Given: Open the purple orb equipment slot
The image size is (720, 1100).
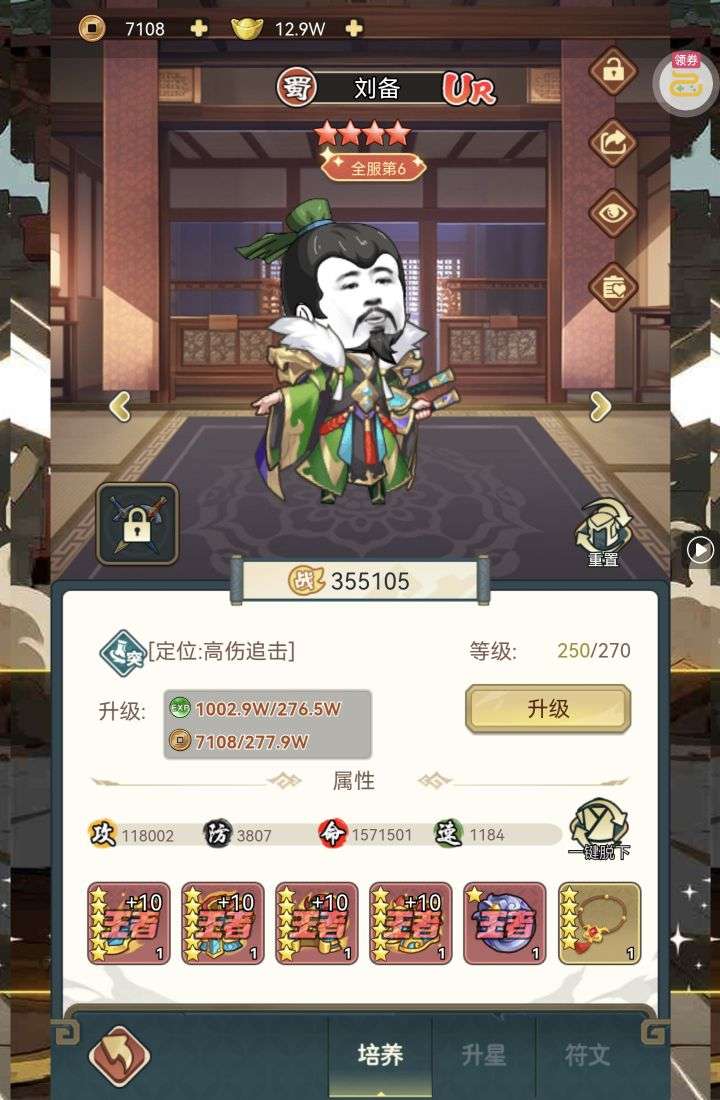Looking at the screenshot, I should 505,923.
